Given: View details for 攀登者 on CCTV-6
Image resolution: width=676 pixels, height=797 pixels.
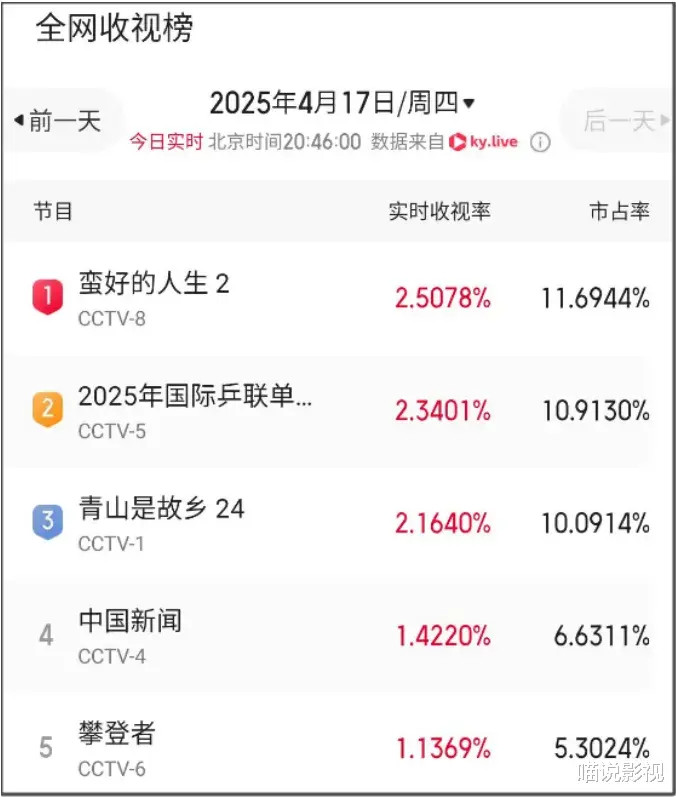Looking at the screenshot, I should tap(338, 747).
